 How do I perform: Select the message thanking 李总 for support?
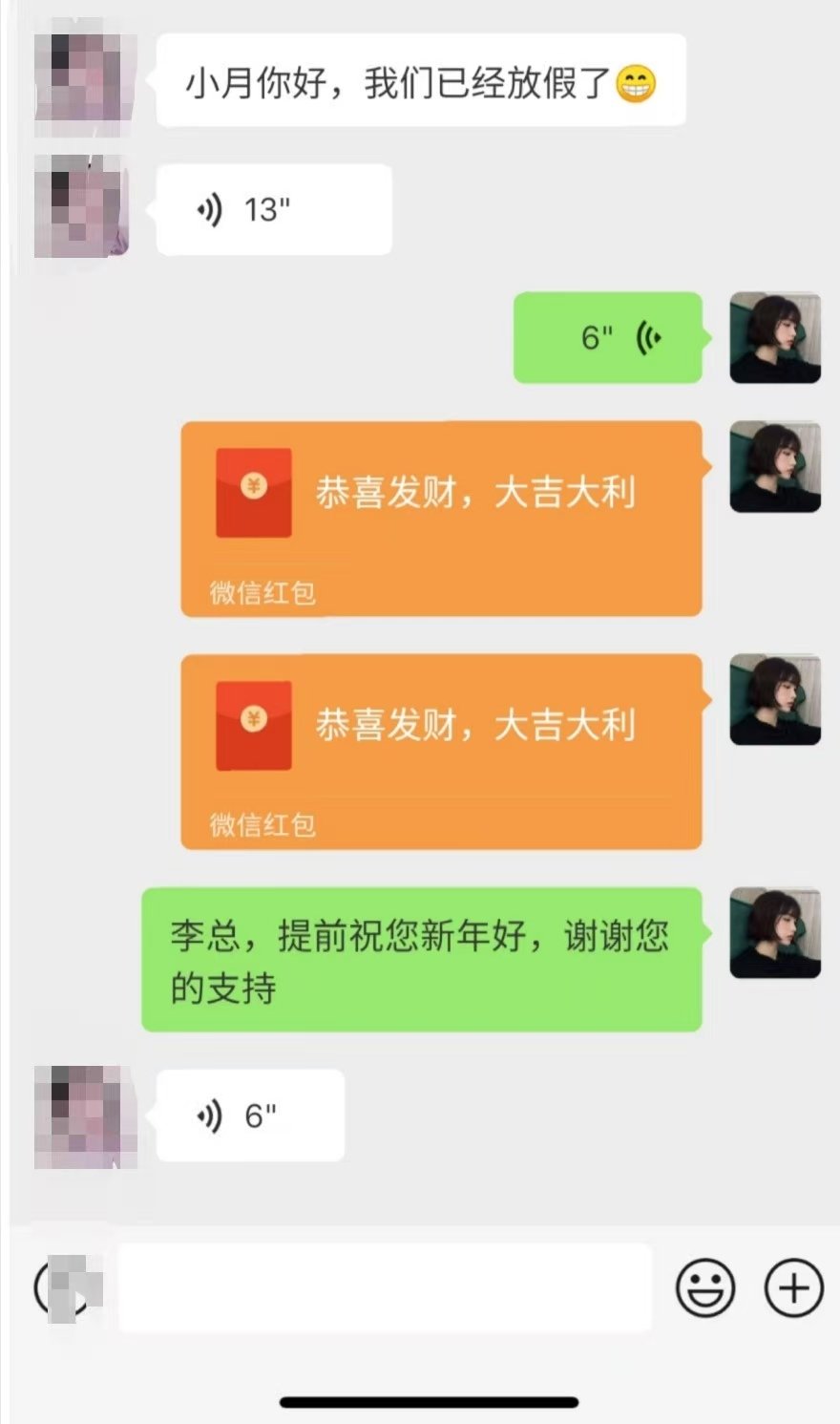click(x=420, y=958)
